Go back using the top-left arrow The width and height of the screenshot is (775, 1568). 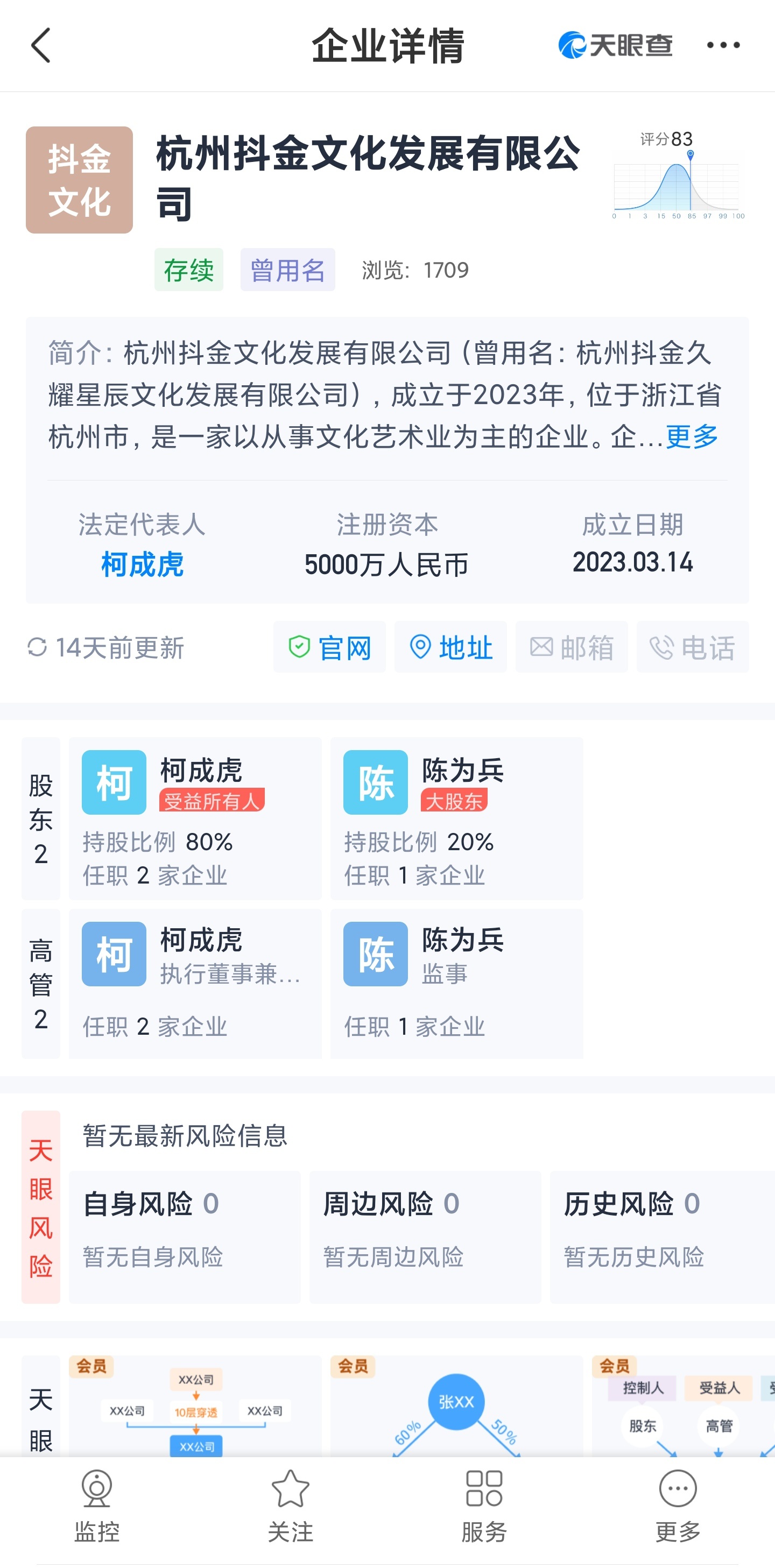(41, 45)
